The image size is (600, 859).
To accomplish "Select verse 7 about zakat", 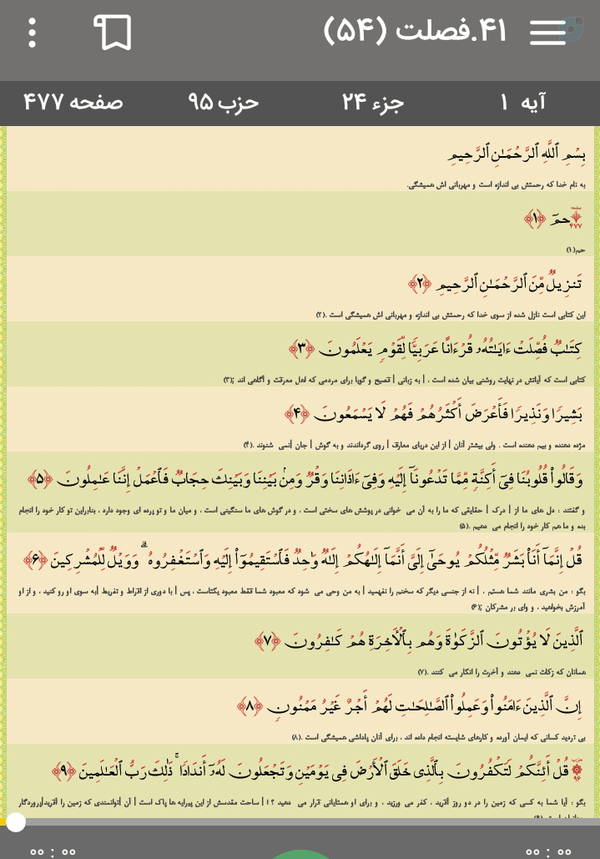I will (x=300, y=647).
